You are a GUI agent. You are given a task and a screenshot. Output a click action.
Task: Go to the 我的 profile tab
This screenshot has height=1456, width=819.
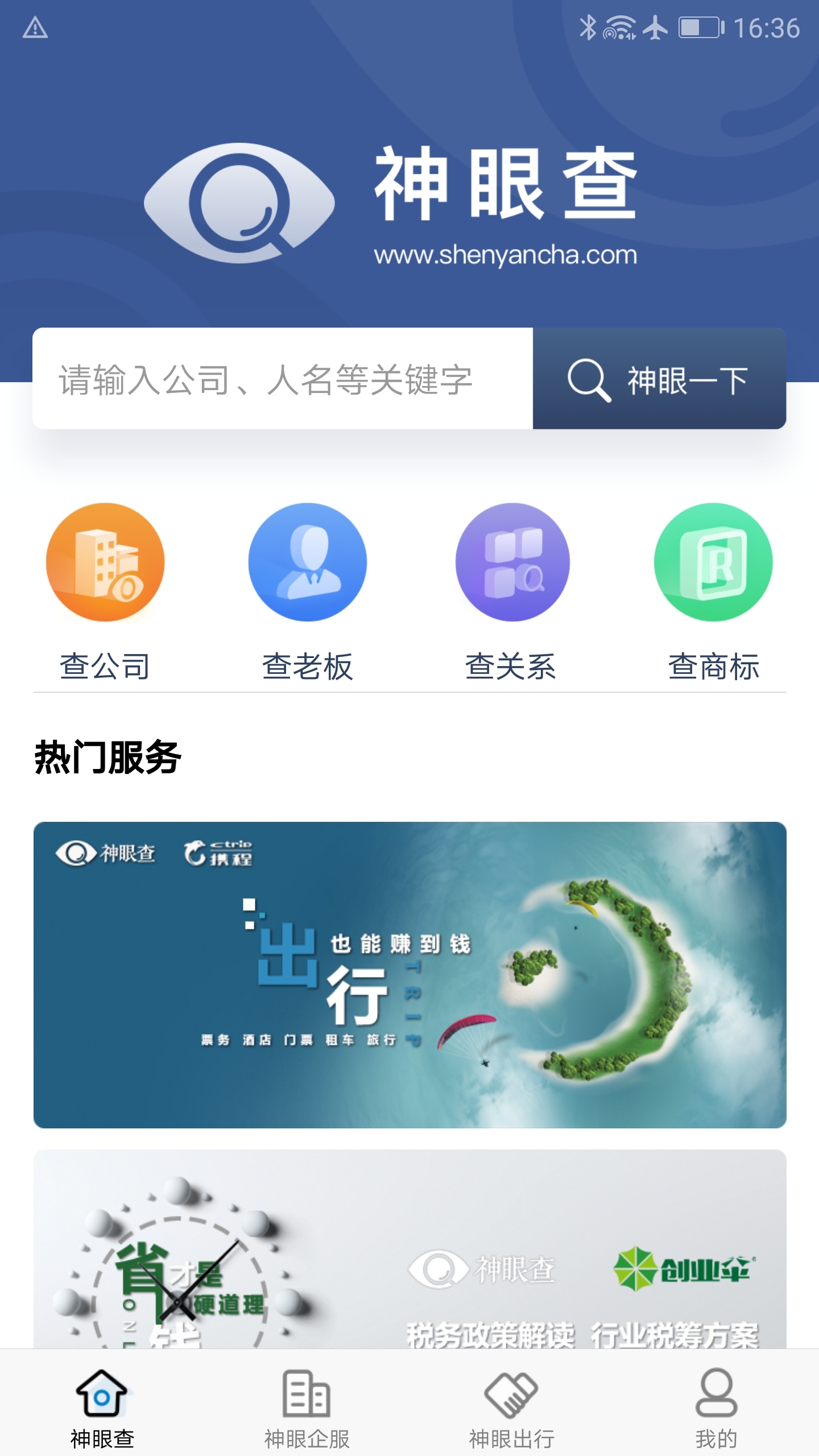[716, 1407]
